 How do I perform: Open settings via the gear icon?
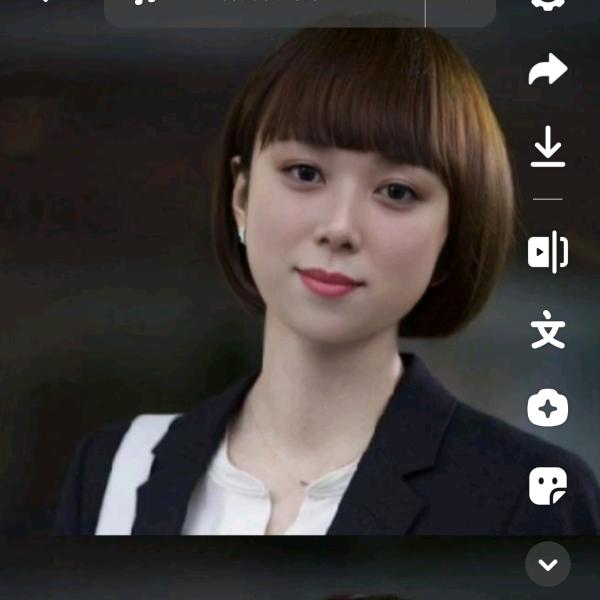[547, 4]
